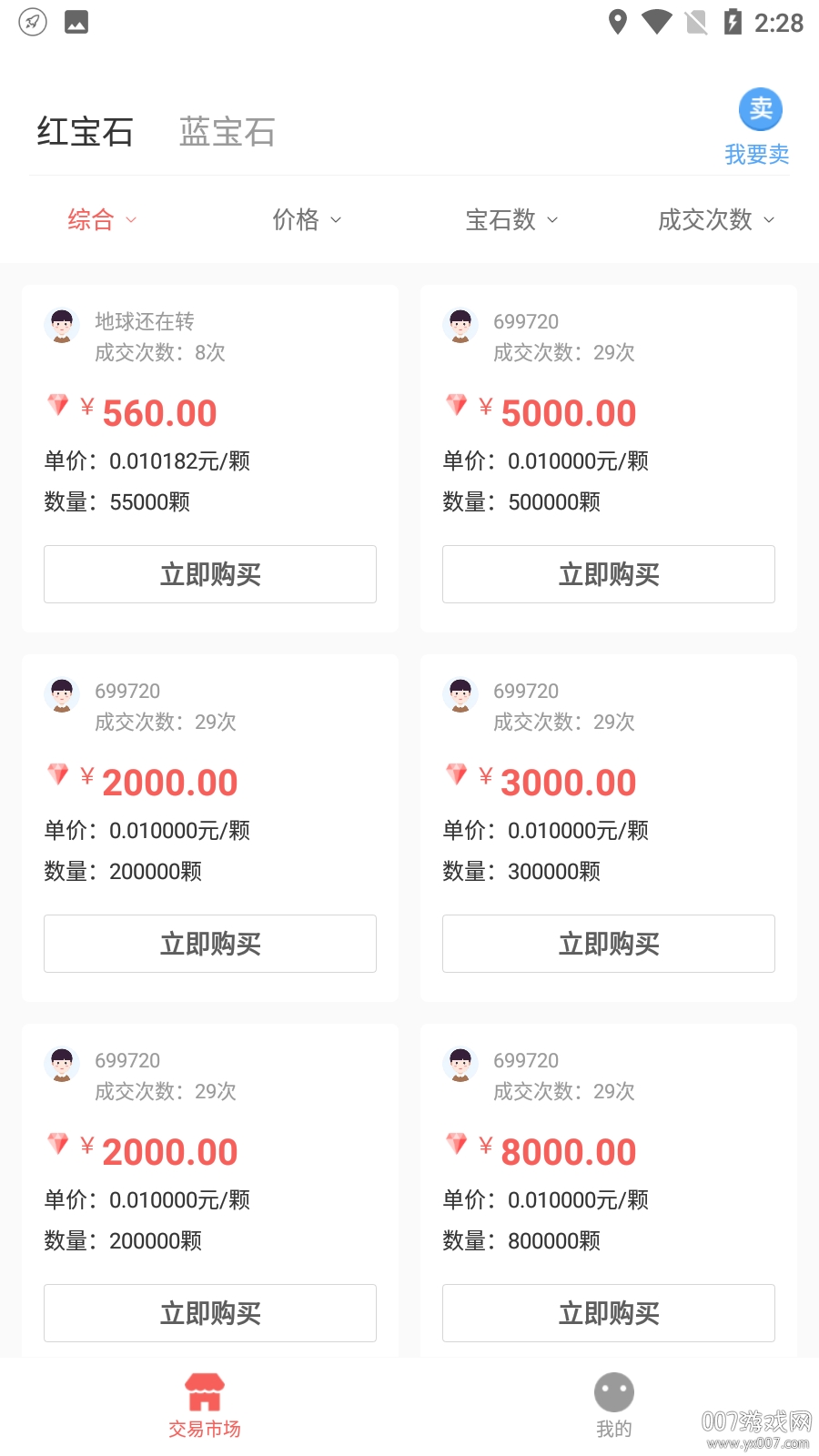Screen dimensions: 819x1456
Task: Open the 交易市场 tab
Action: coord(205,1405)
